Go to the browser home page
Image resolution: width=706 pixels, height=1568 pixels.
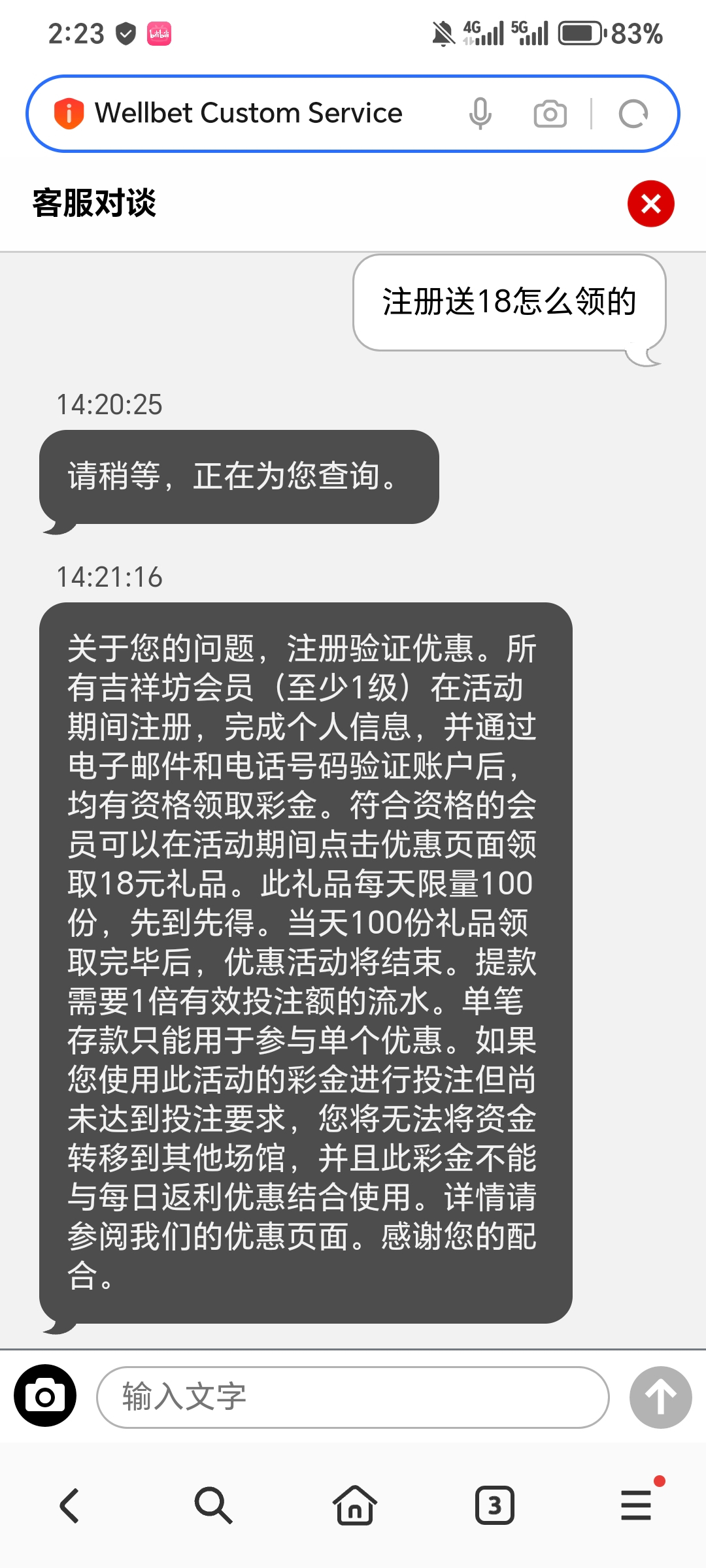tap(354, 1506)
